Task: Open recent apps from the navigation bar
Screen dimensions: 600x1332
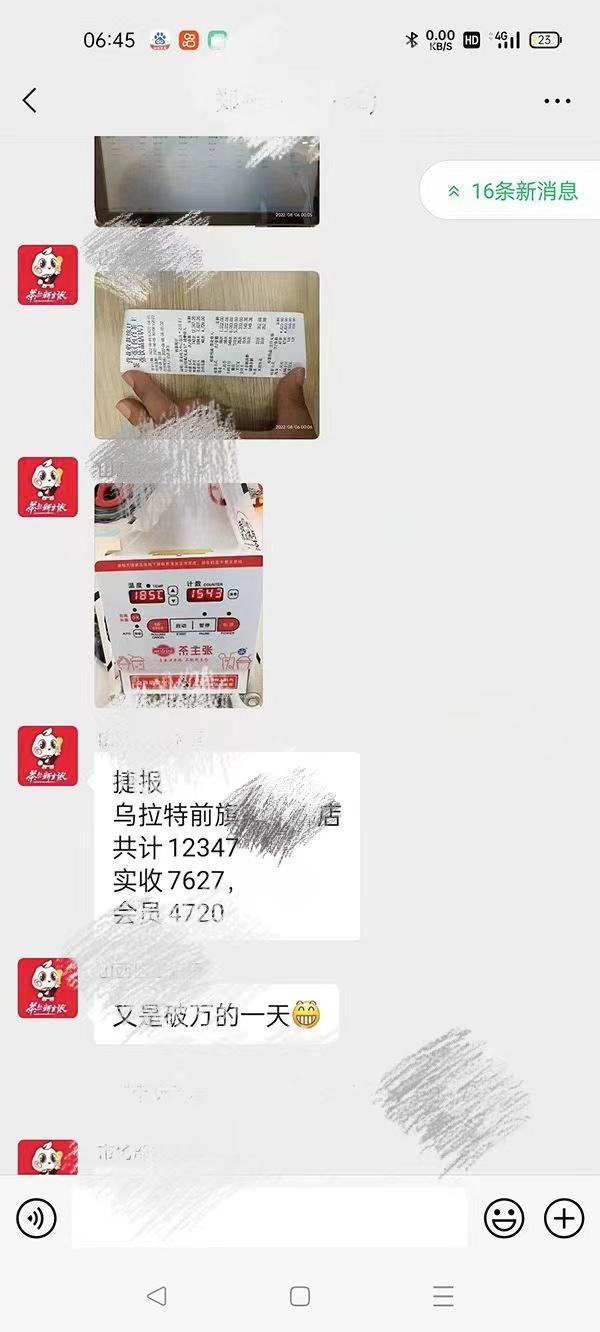Action: [444, 1296]
